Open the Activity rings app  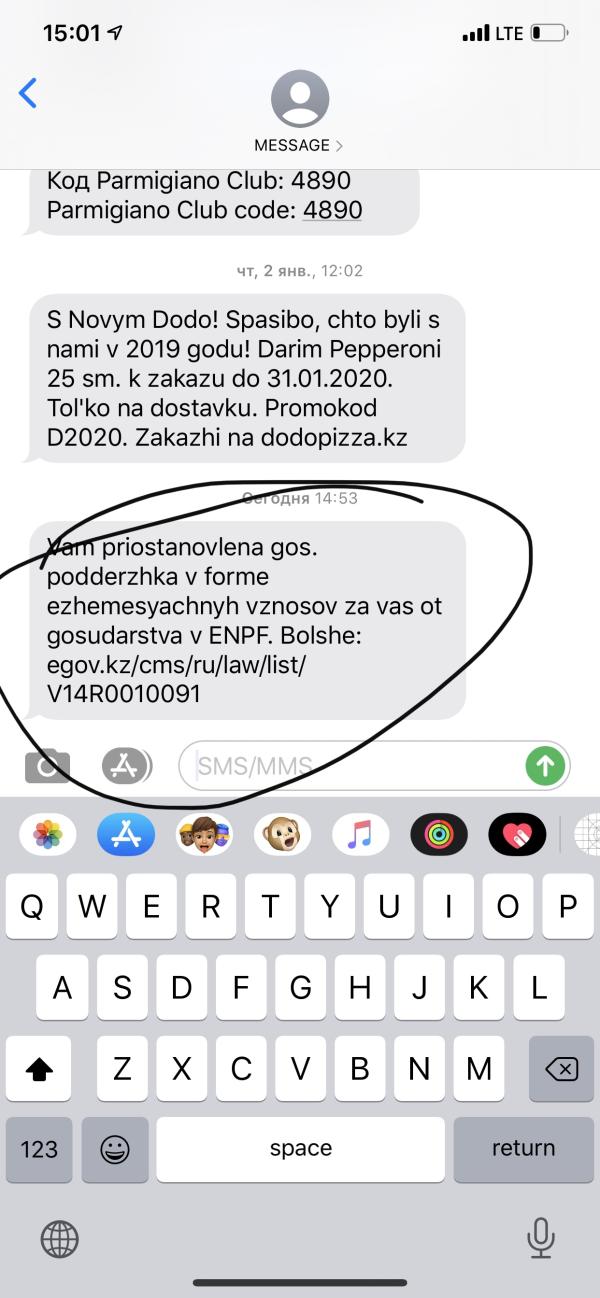438,834
